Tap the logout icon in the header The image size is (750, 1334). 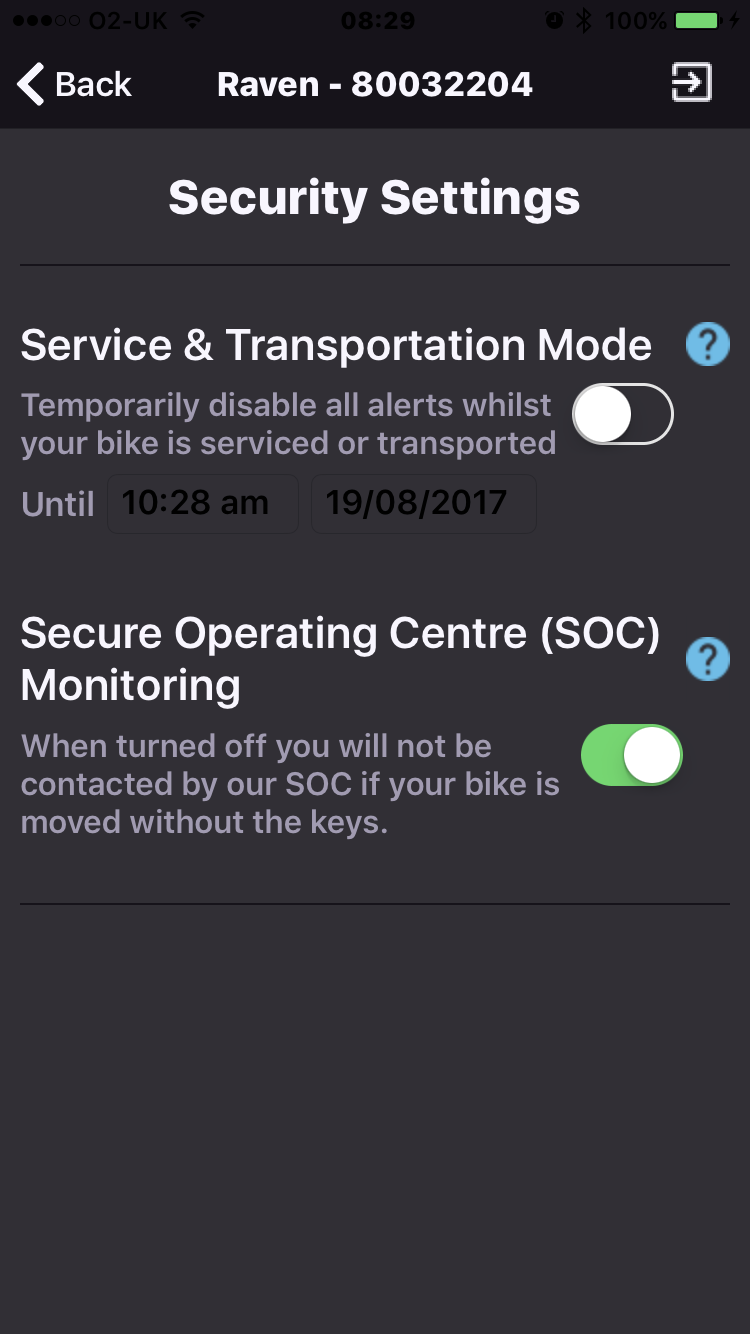691,83
